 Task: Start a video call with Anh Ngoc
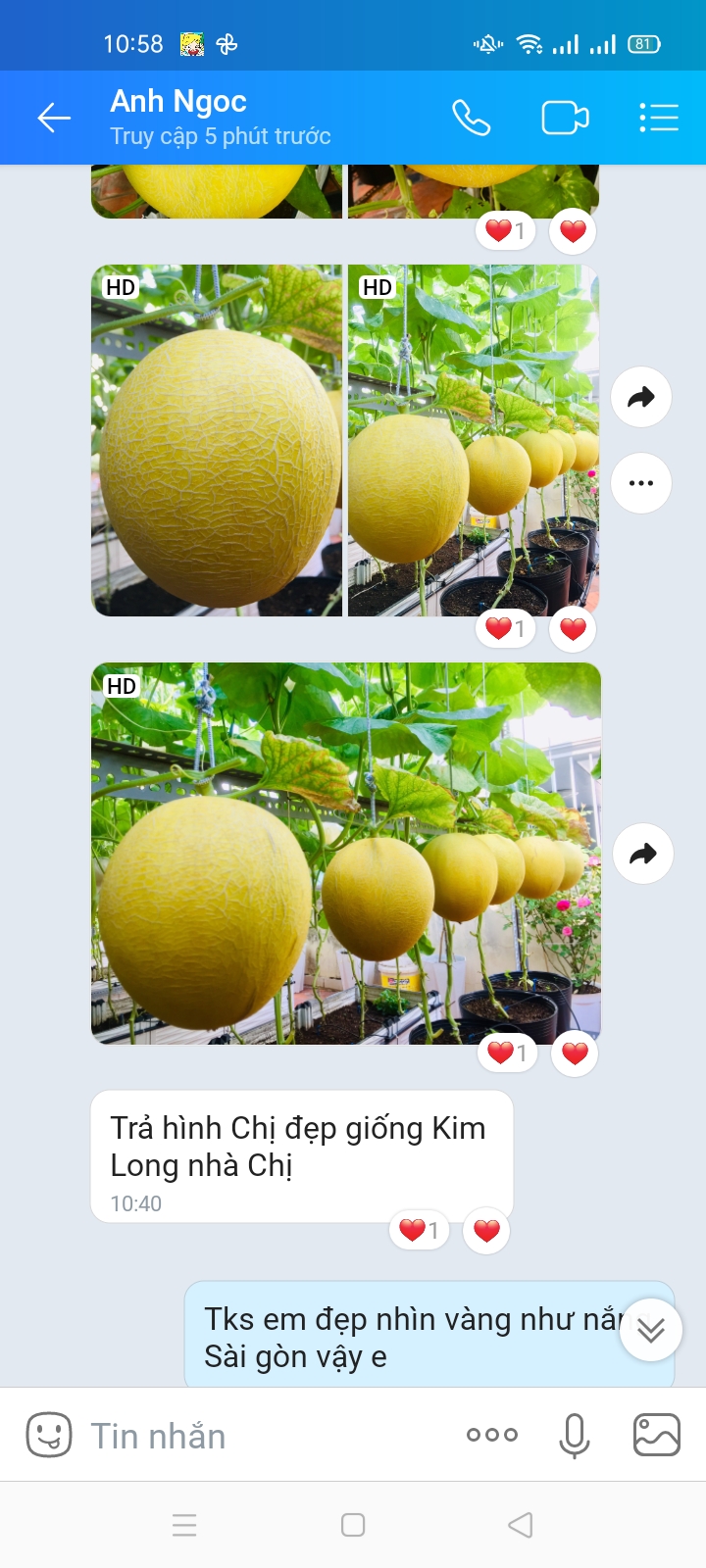[x=565, y=119]
